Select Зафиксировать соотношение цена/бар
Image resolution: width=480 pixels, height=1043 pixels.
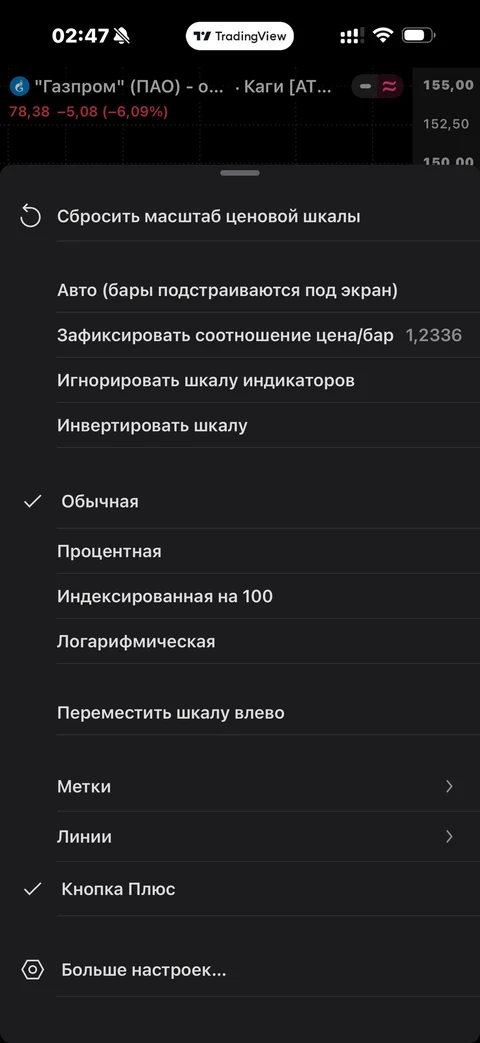tap(240, 335)
